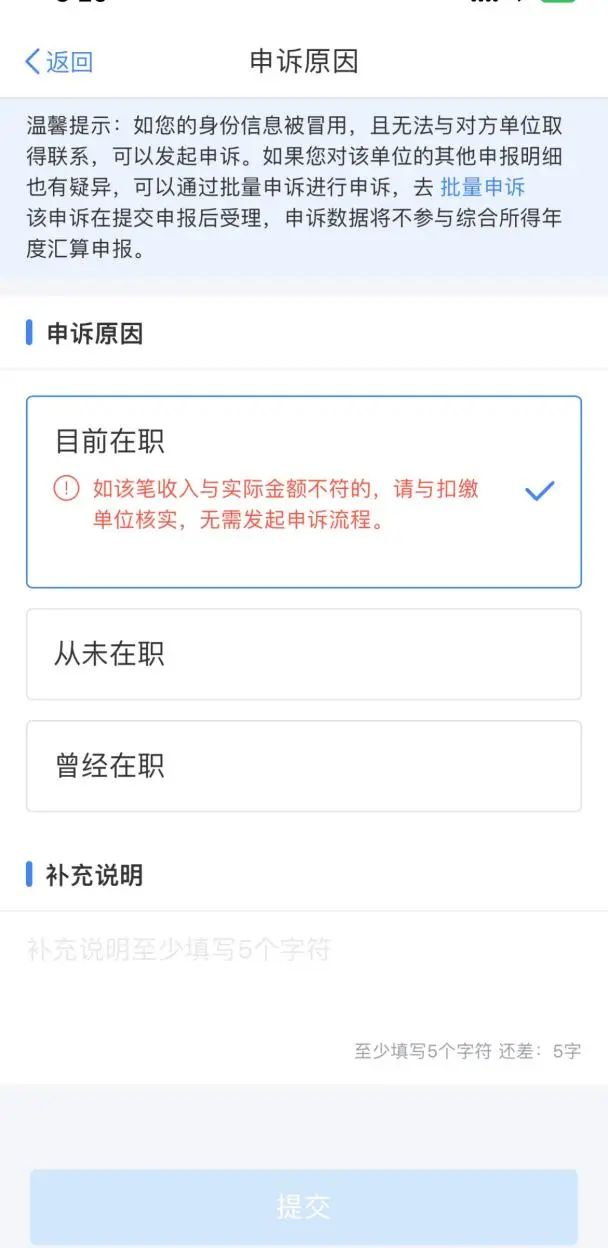Go back via 返回
608x1248 pixels.
tap(58, 62)
